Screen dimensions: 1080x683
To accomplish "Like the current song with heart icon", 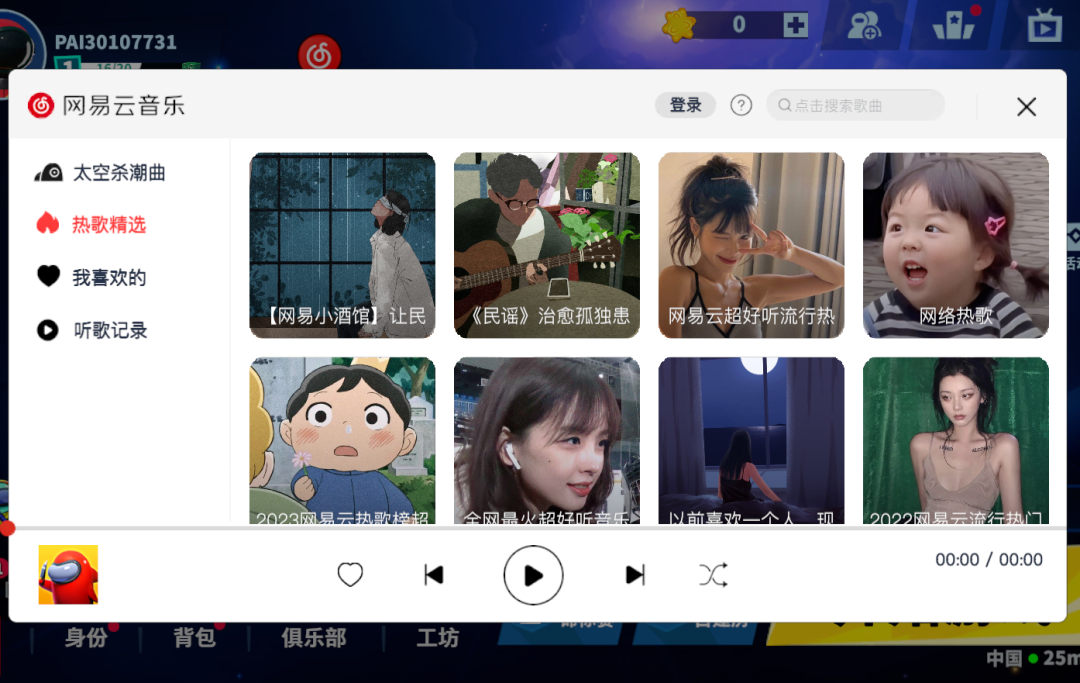I will tap(350, 575).
